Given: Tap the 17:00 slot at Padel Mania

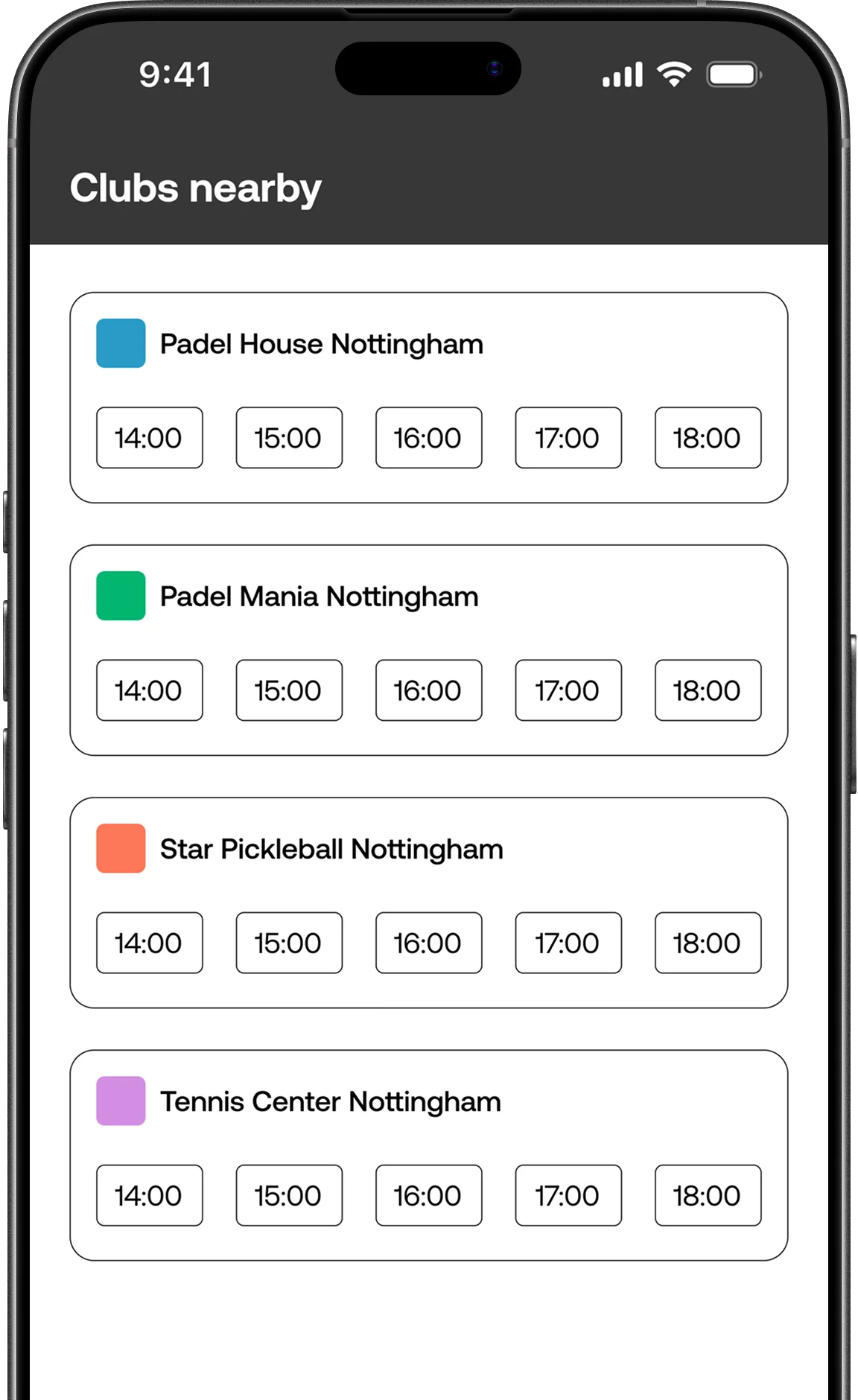Looking at the screenshot, I should [568, 690].
